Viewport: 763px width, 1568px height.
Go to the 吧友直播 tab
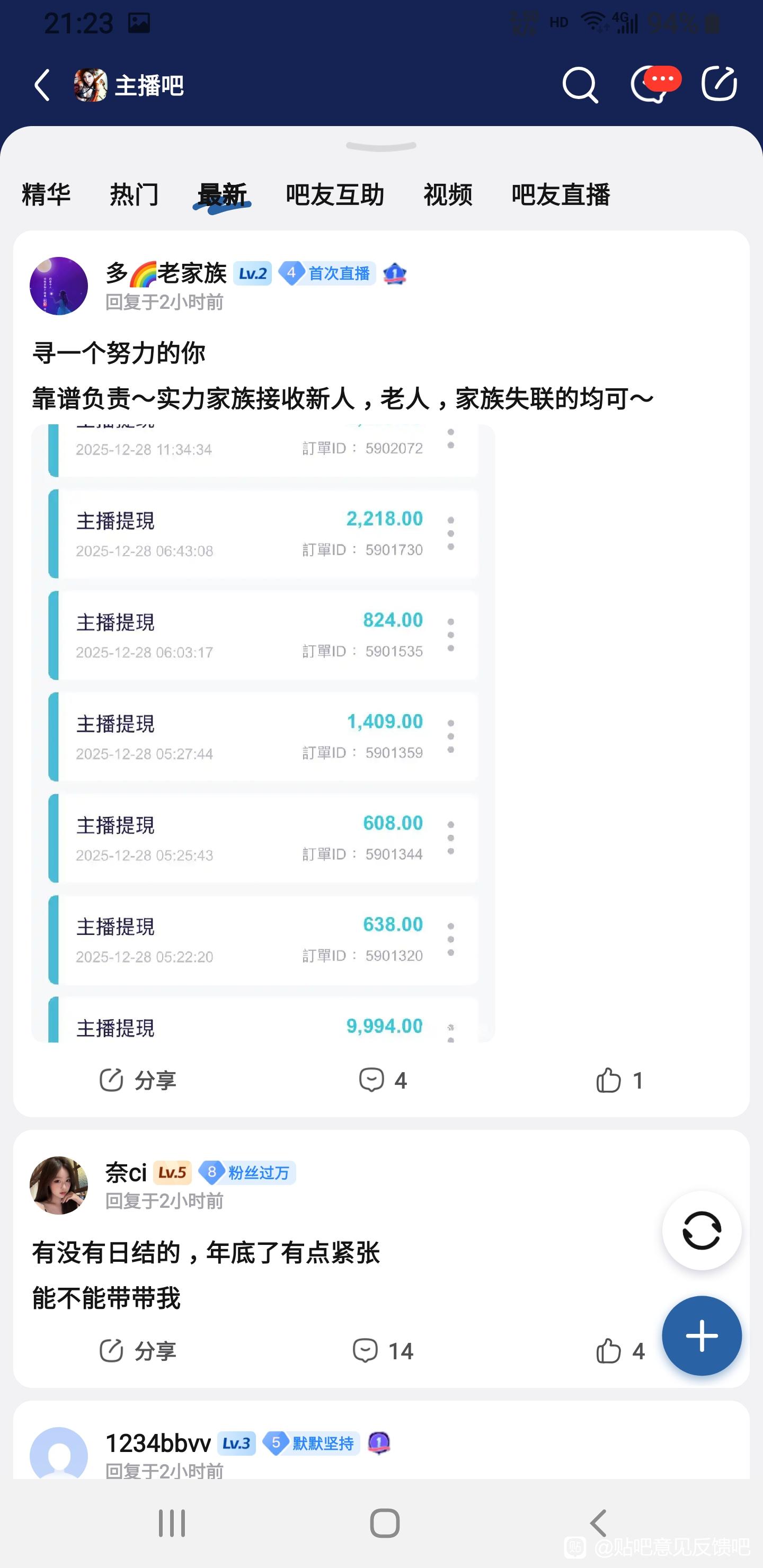[560, 195]
